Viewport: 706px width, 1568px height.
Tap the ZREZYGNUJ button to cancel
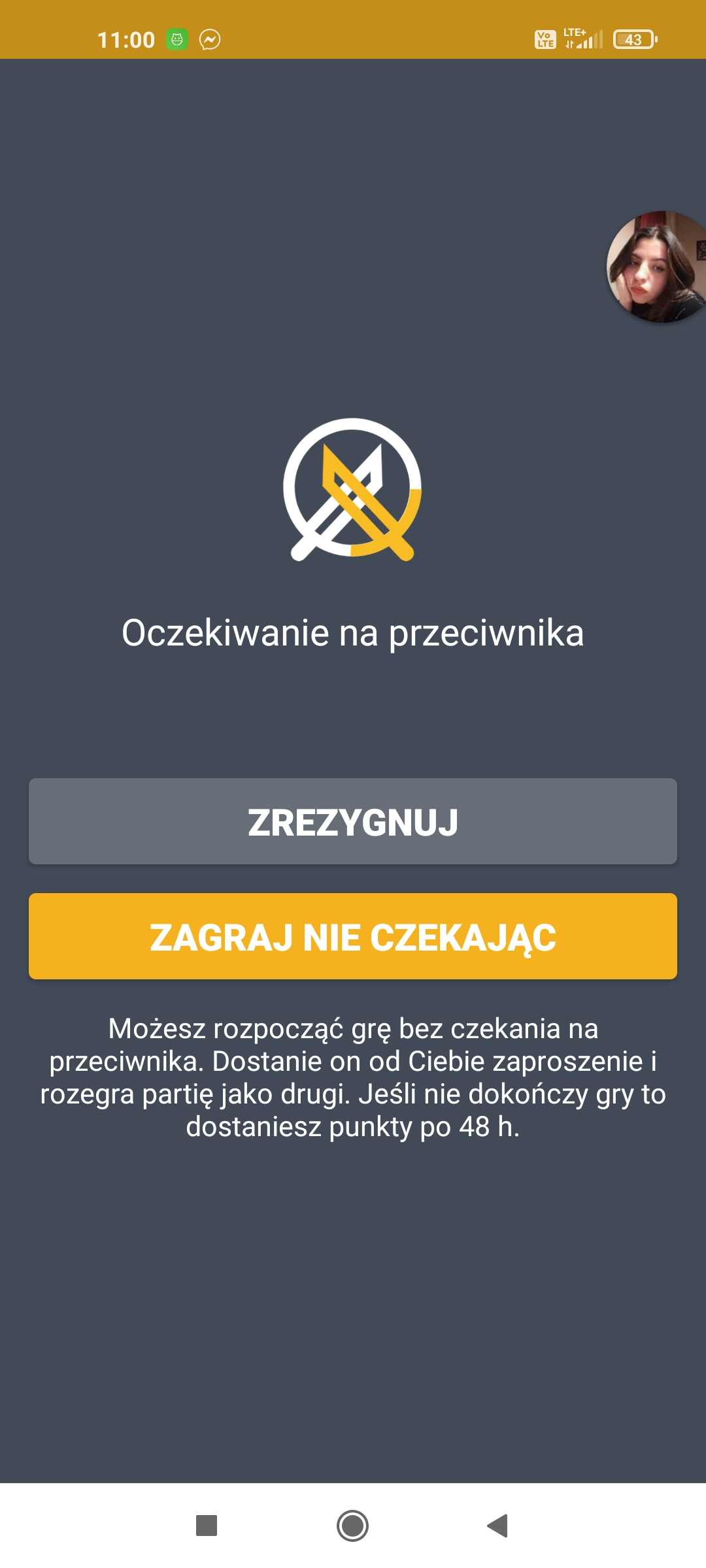tap(353, 821)
